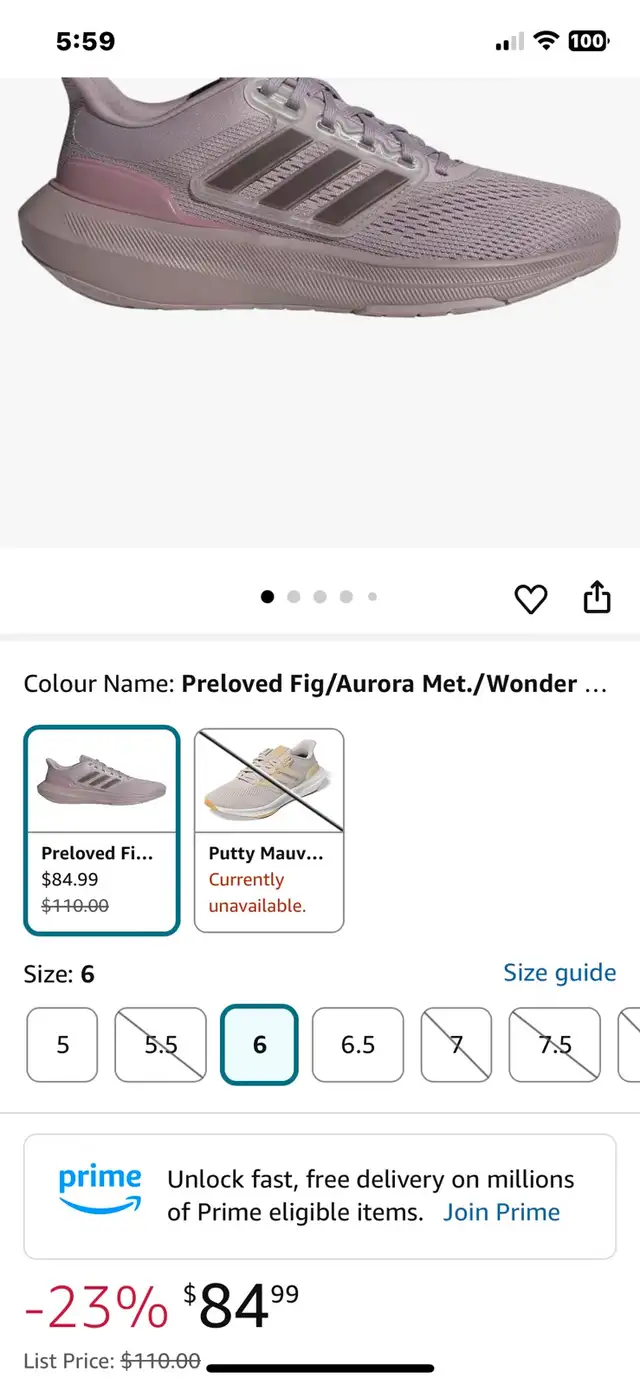
Task: Open the Size guide
Action: [559, 973]
